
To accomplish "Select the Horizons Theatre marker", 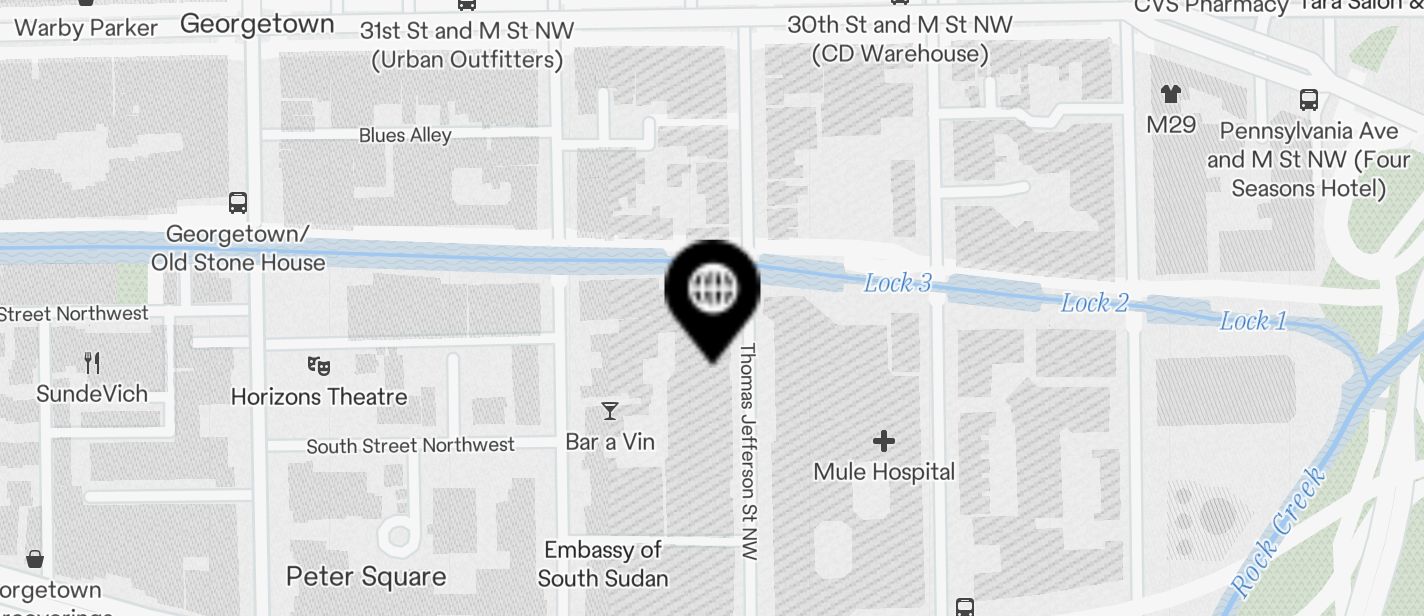I will click(x=319, y=366).
